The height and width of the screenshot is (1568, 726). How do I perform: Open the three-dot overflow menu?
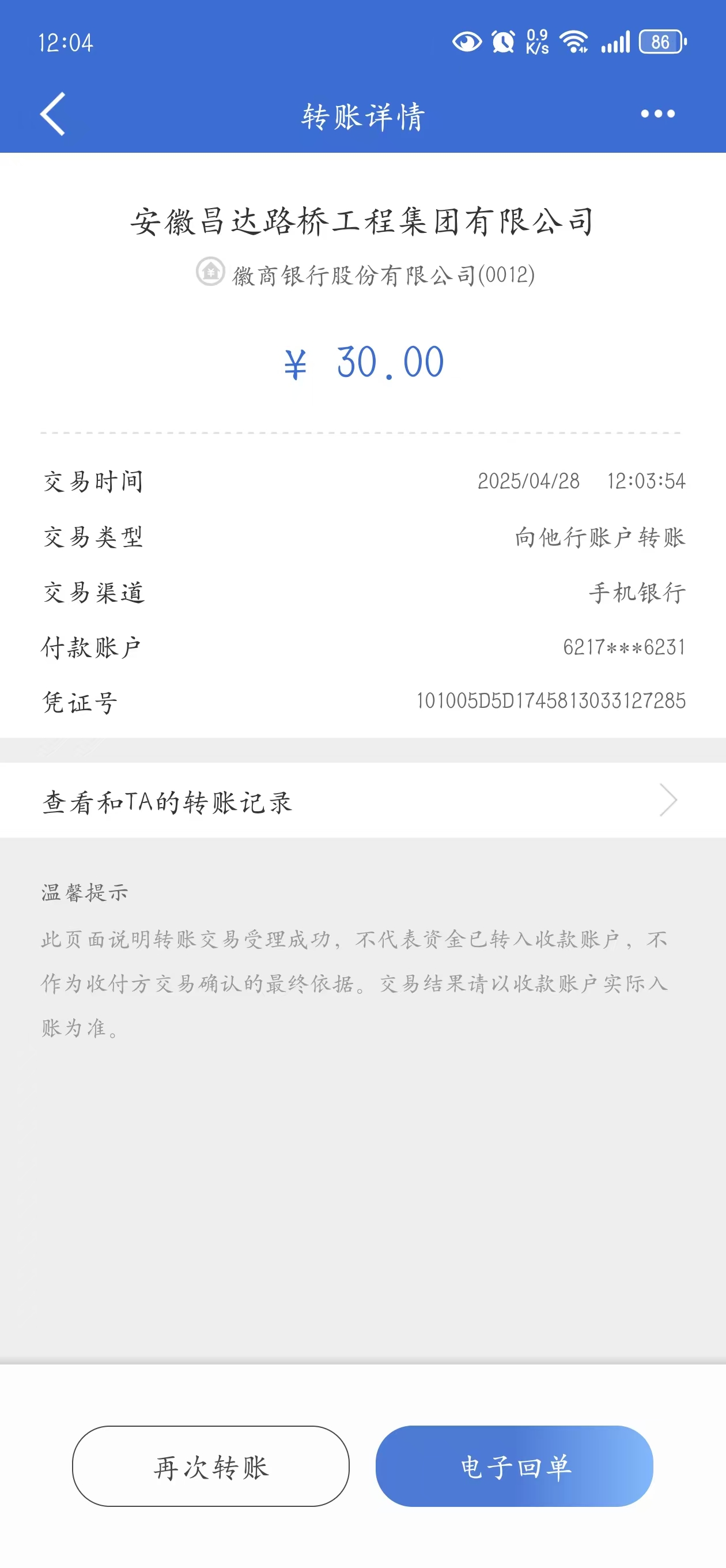(657, 114)
